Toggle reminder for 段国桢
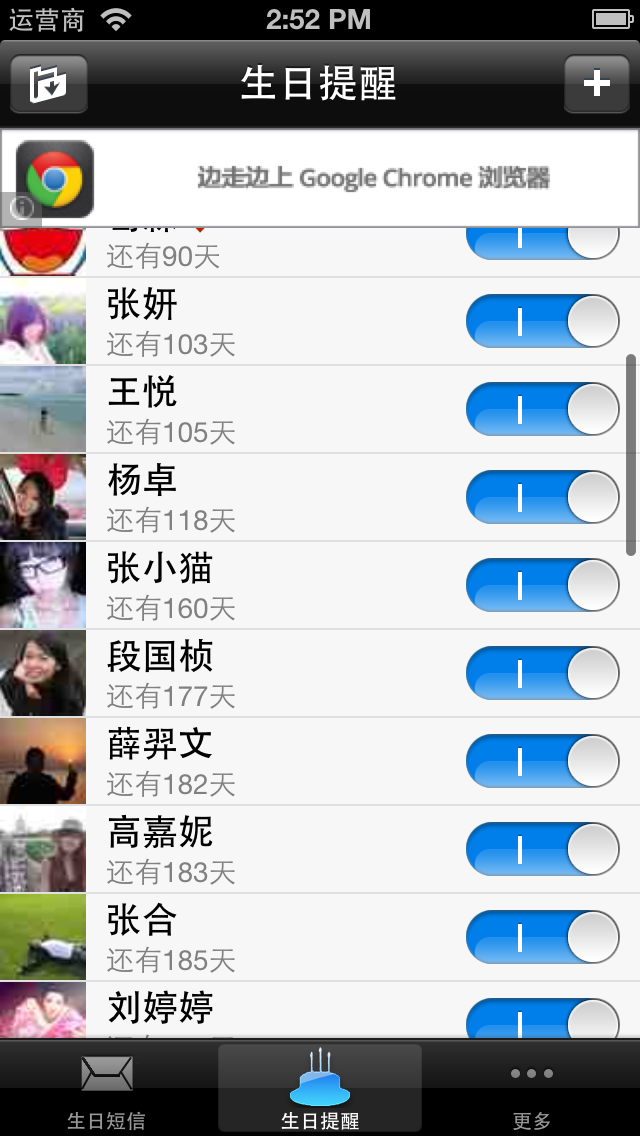Screen dimensions: 640x1136 [543, 673]
